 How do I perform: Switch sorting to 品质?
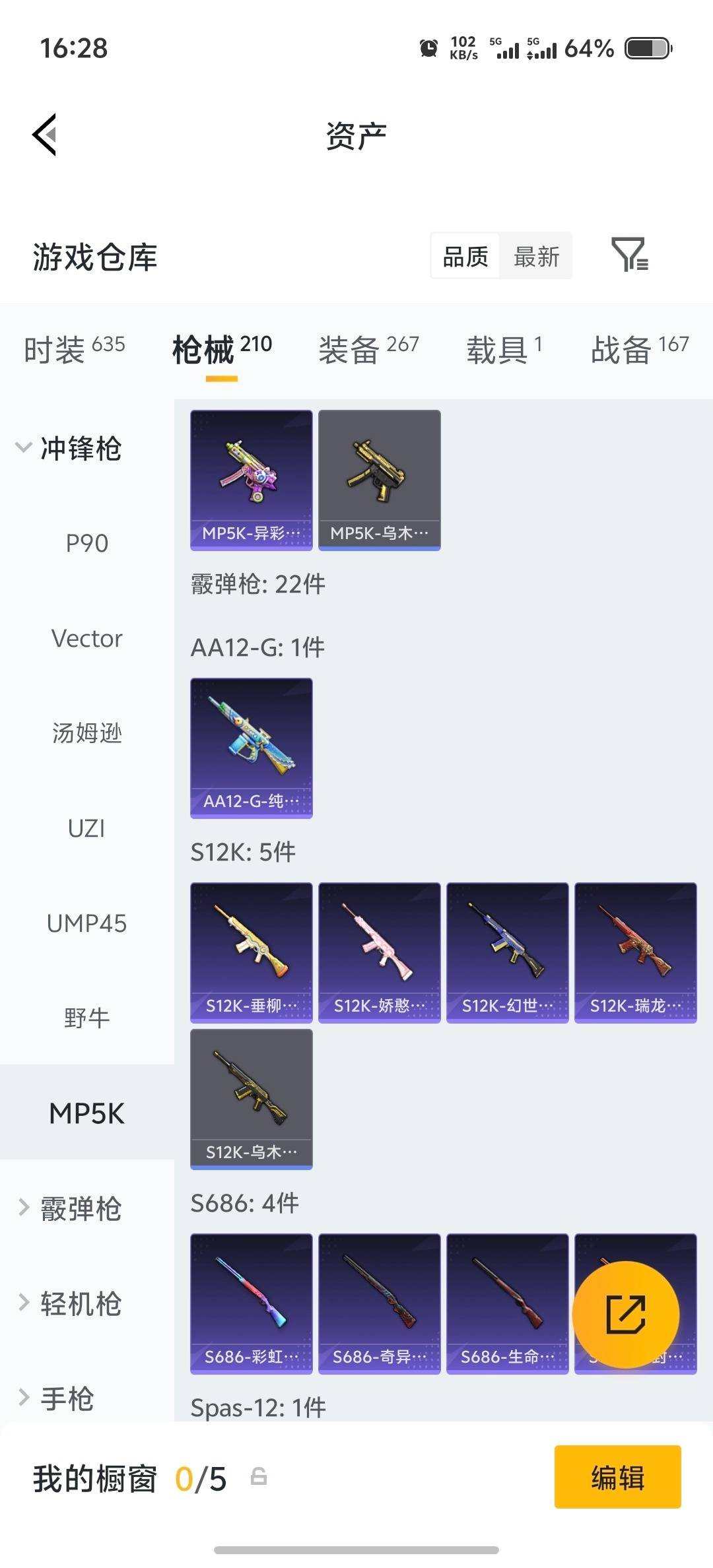pos(464,256)
